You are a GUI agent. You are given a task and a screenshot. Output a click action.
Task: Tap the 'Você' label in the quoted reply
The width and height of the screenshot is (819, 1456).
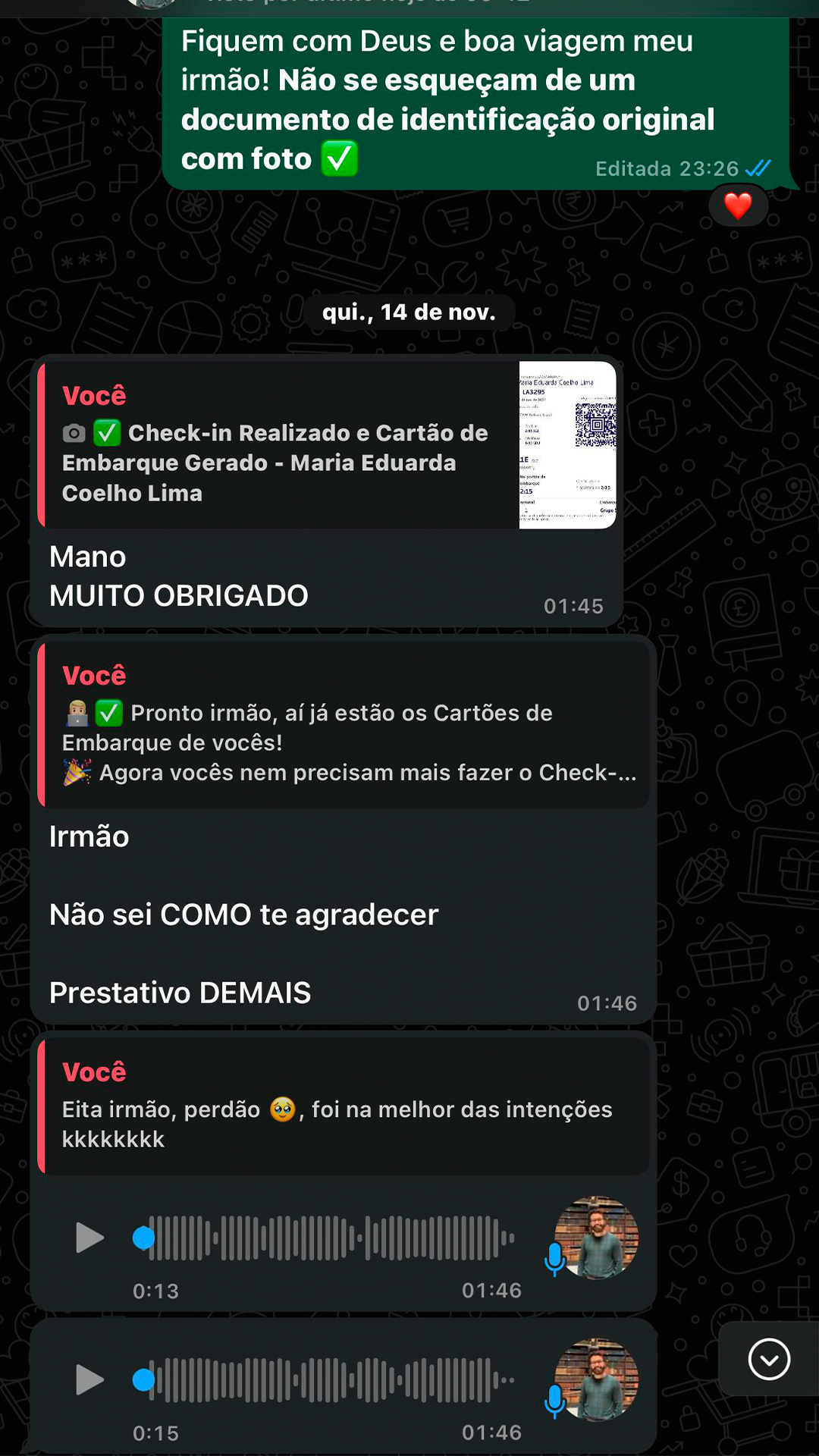(94, 396)
